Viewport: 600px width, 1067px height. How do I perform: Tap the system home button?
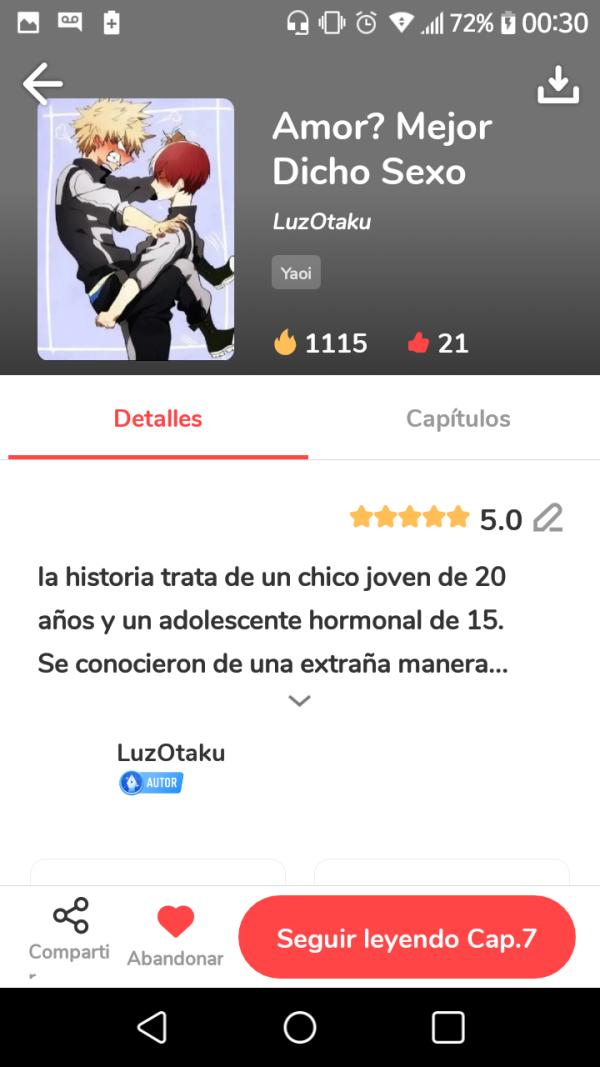tap(300, 1027)
